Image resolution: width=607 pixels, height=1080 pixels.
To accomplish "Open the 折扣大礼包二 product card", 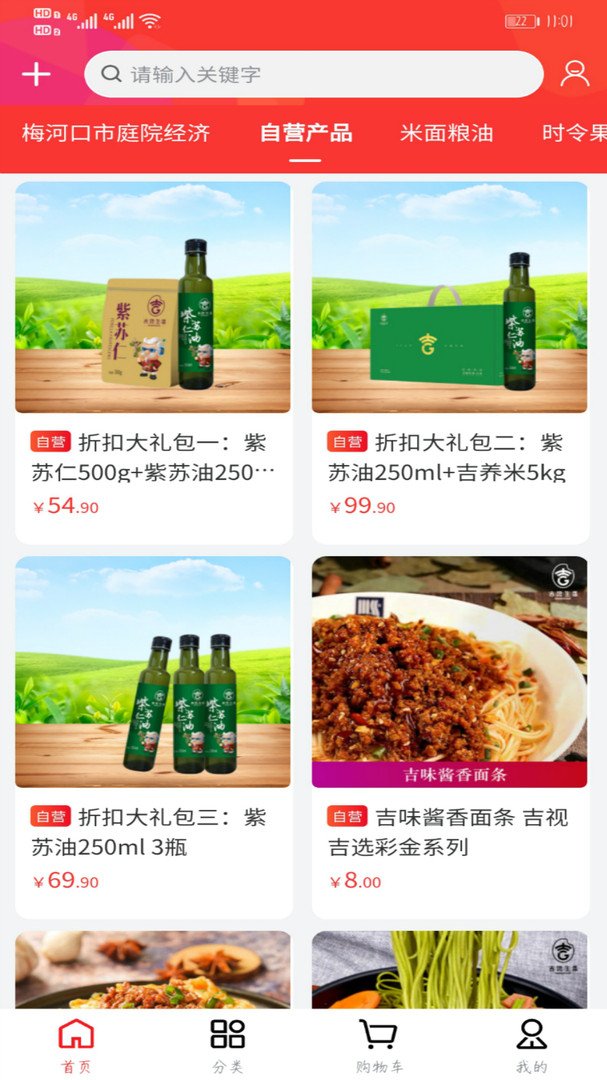I will pyautogui.click(x=449, y=360).
